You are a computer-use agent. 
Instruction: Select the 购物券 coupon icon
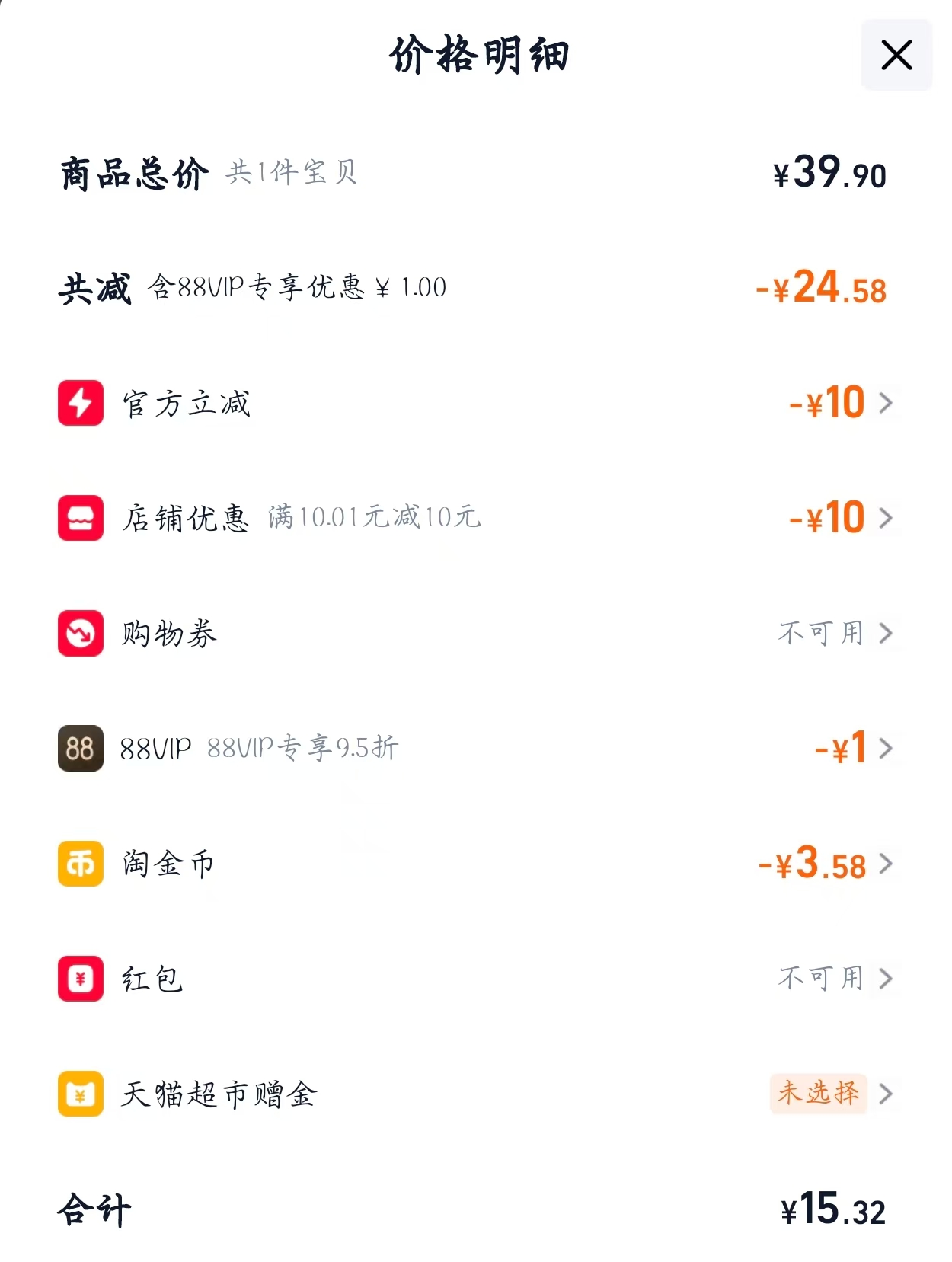(80, 634)
